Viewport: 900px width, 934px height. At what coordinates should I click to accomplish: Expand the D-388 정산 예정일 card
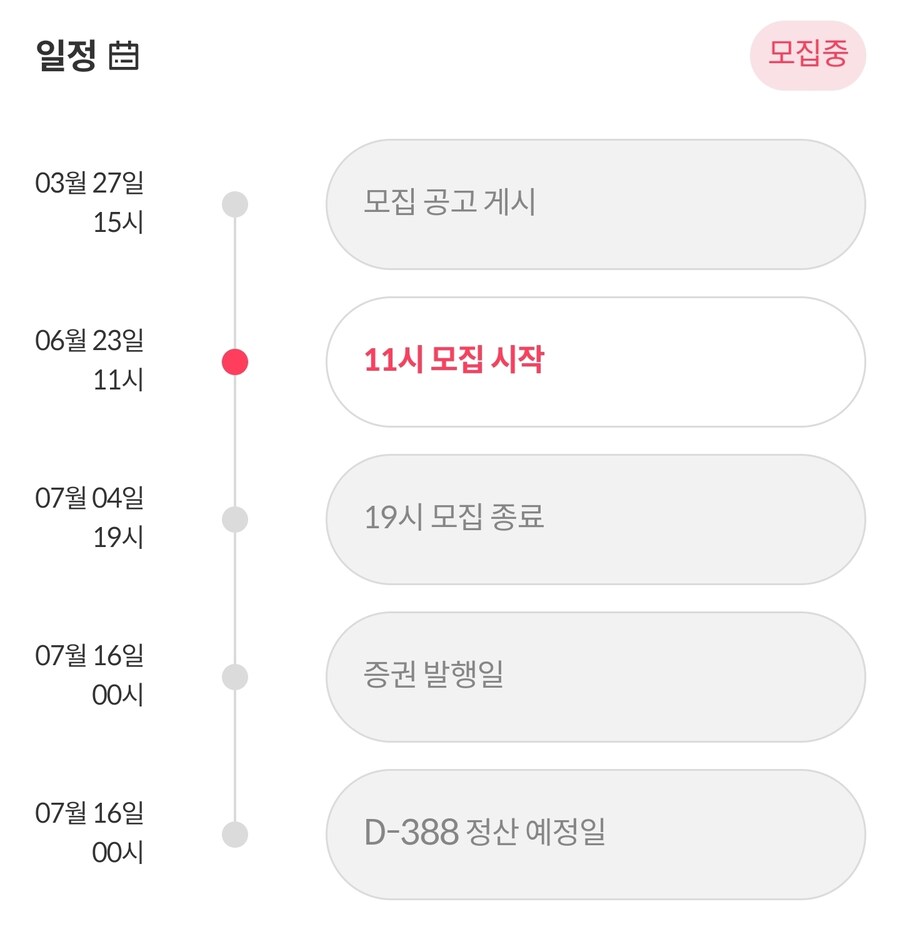tap(596, 832)
